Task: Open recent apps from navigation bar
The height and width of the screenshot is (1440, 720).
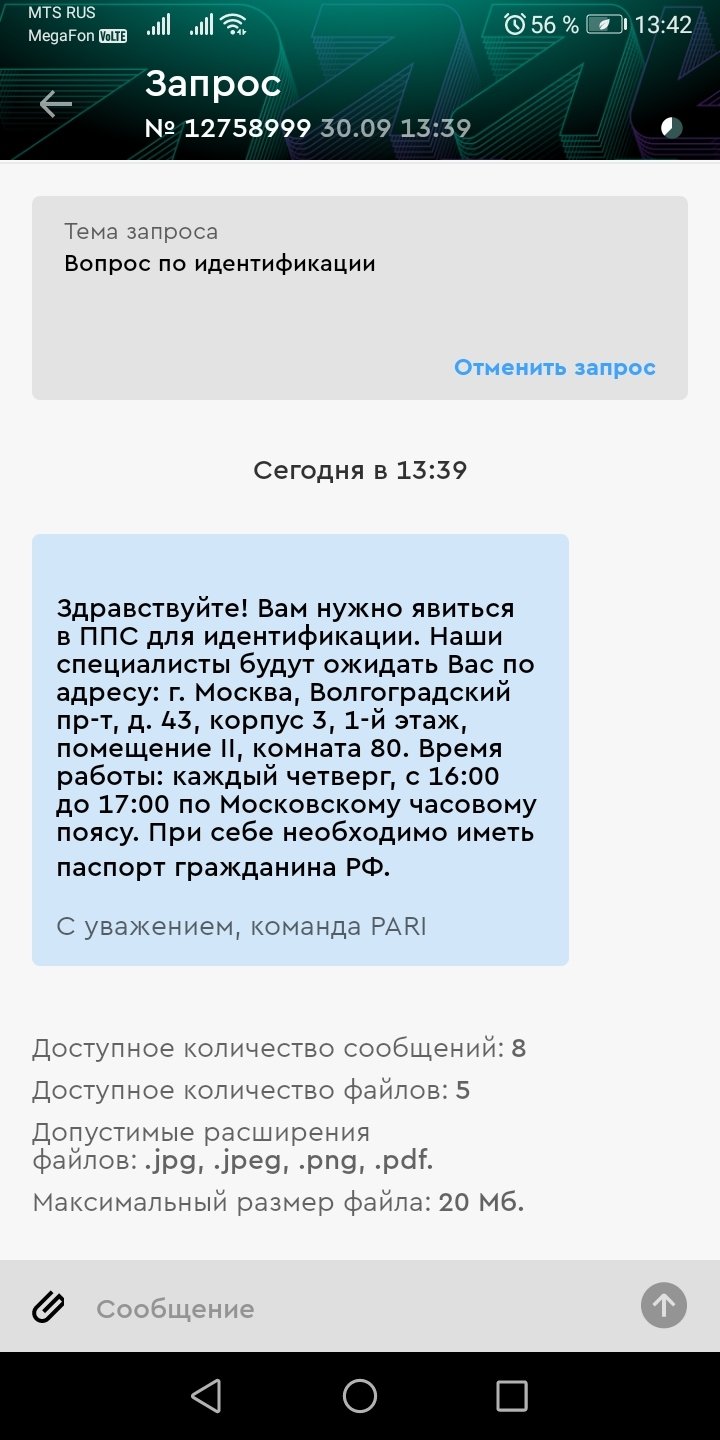Action: click(x=511, y=1396)
